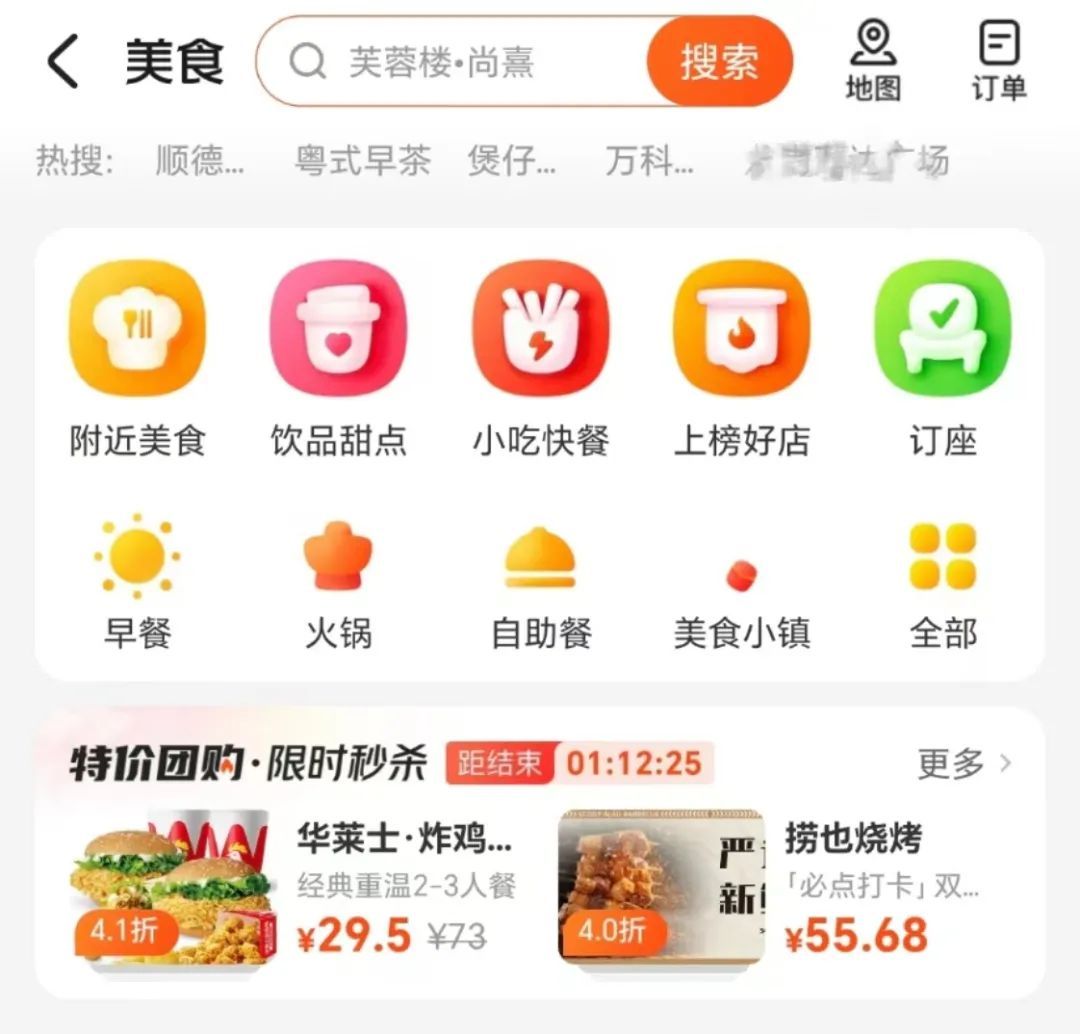
Task: Select hot search 万科...
Action: point(648,161)
